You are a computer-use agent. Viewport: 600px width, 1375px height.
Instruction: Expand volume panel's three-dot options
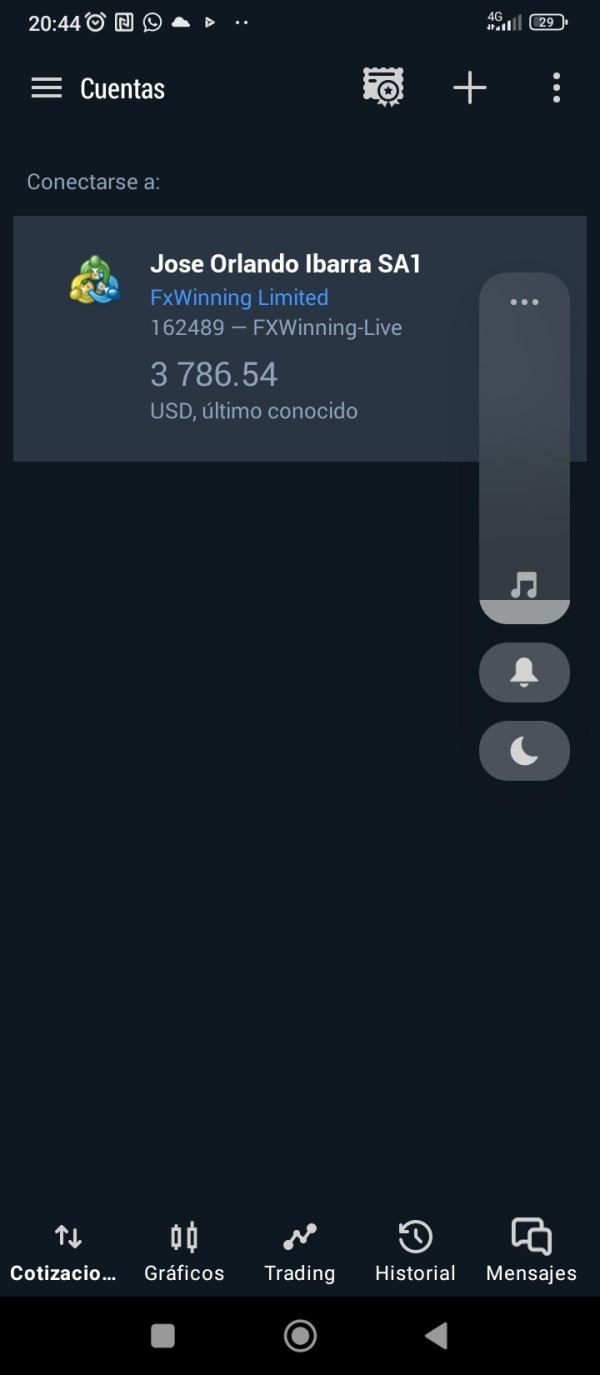tap(524, 302)
